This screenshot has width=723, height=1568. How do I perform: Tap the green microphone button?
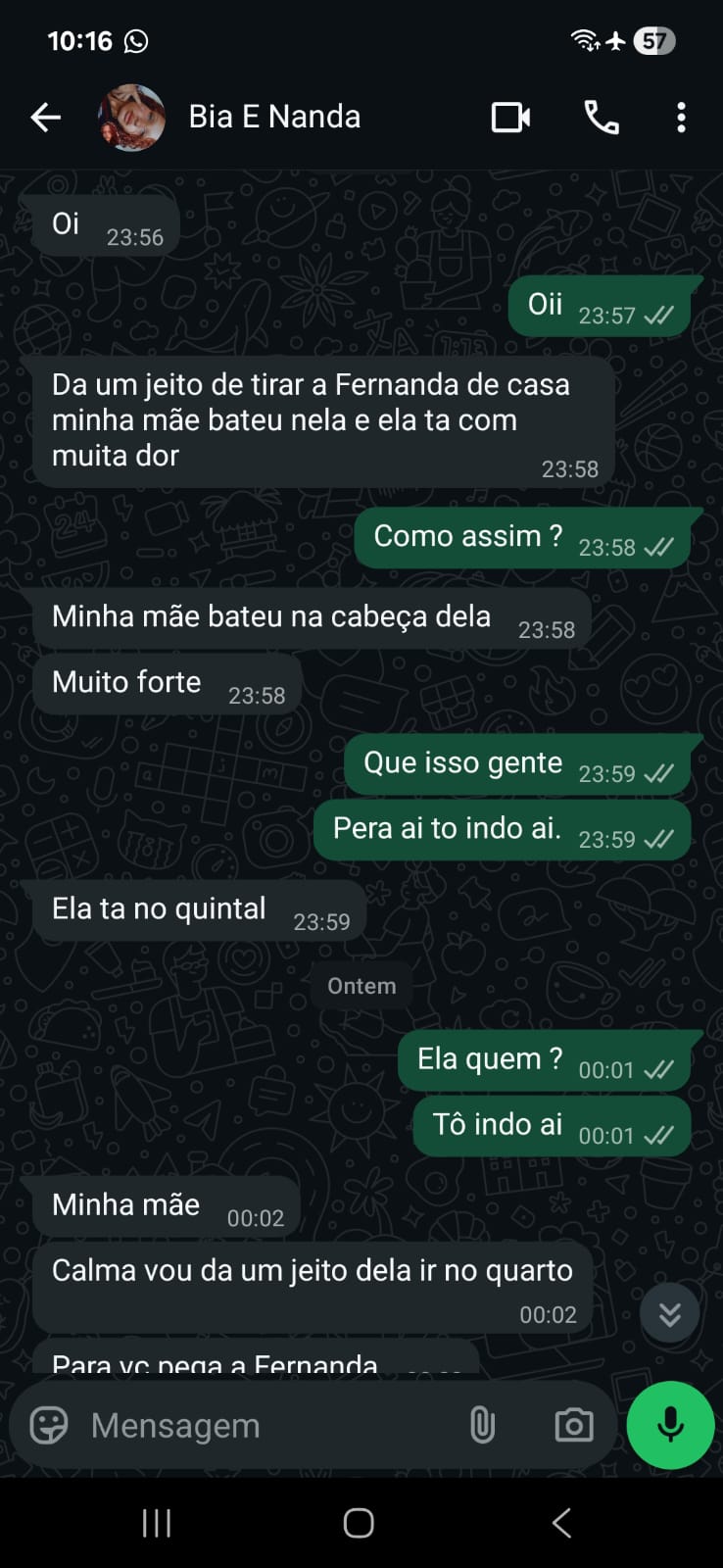pyautogui.click(x=670, y=1425)
